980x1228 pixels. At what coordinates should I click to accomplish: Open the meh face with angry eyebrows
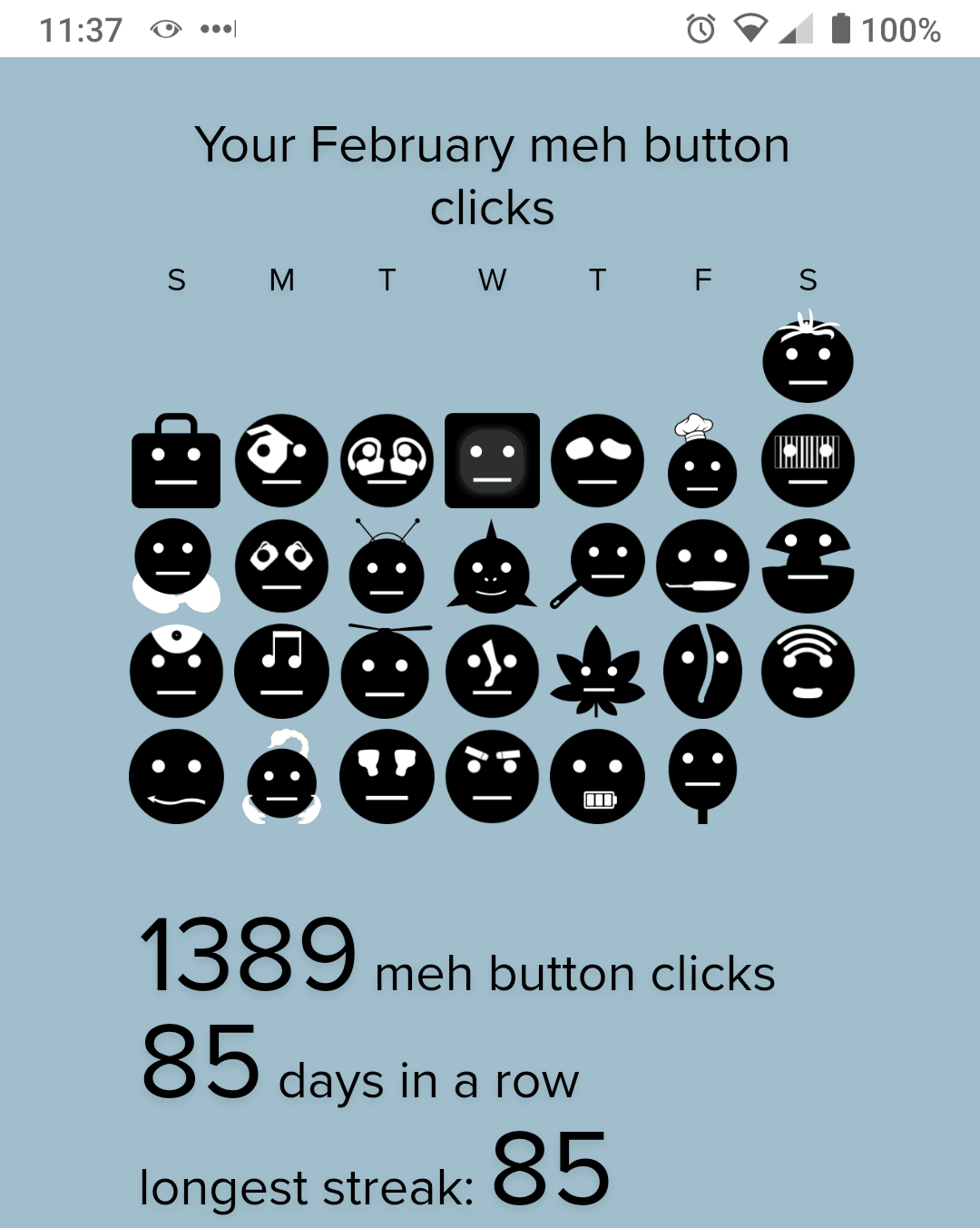492,777
